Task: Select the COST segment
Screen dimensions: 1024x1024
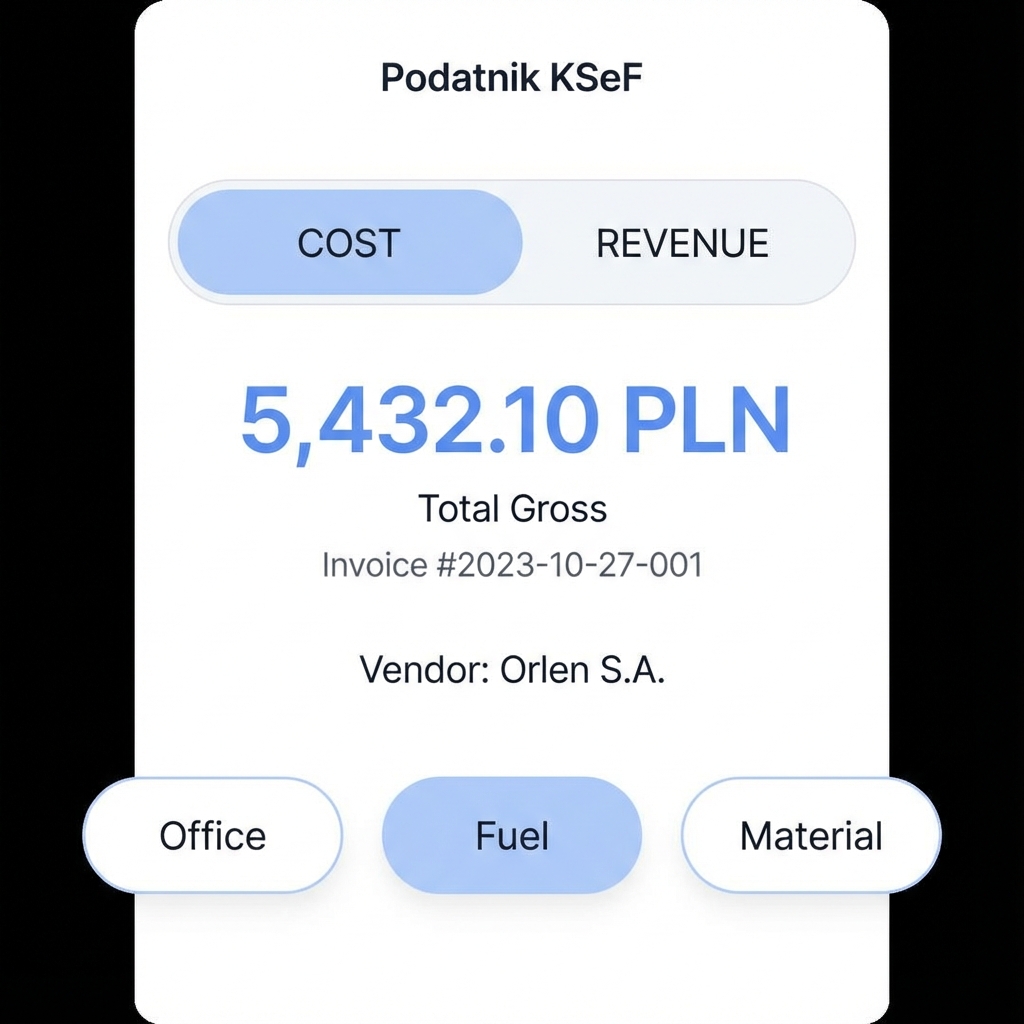Action: [x=349, y=243]
